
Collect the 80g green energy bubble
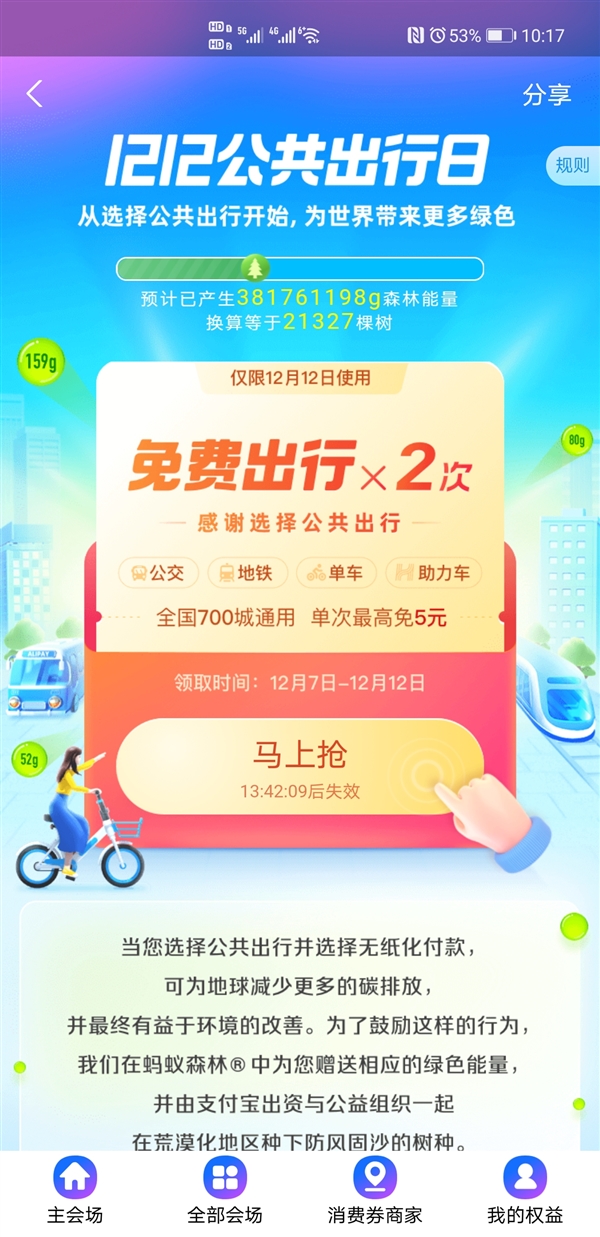tap(576, 439)
